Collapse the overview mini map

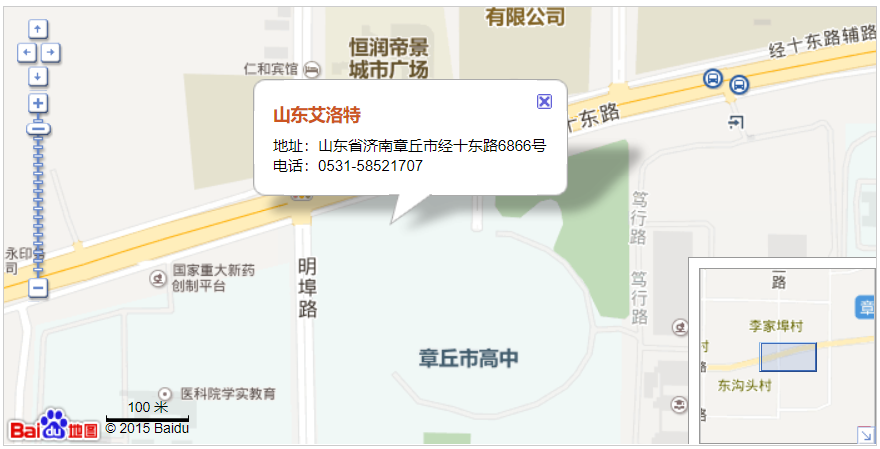[865, 435]
